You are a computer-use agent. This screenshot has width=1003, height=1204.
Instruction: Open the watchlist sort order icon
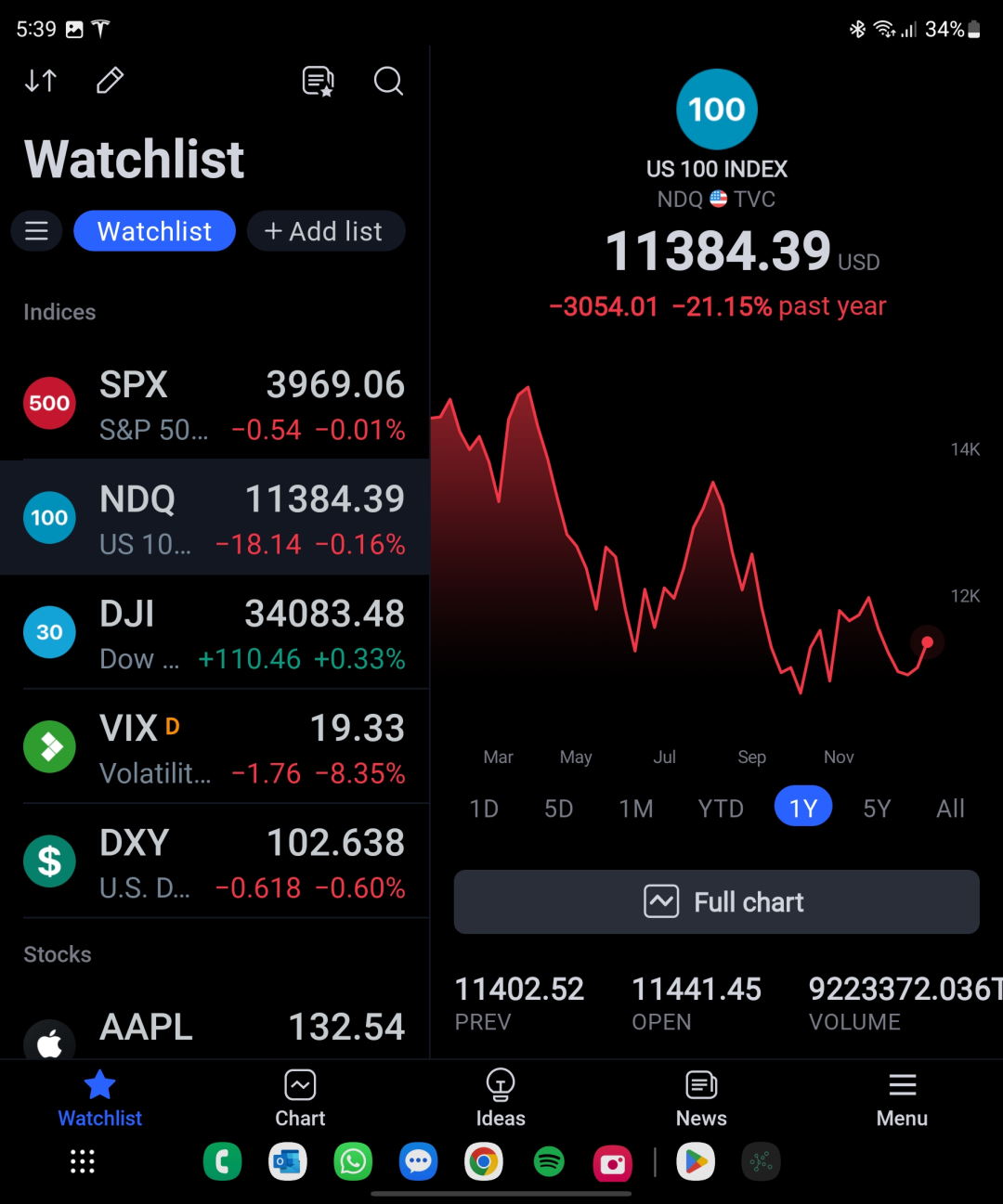coord(41,81)
